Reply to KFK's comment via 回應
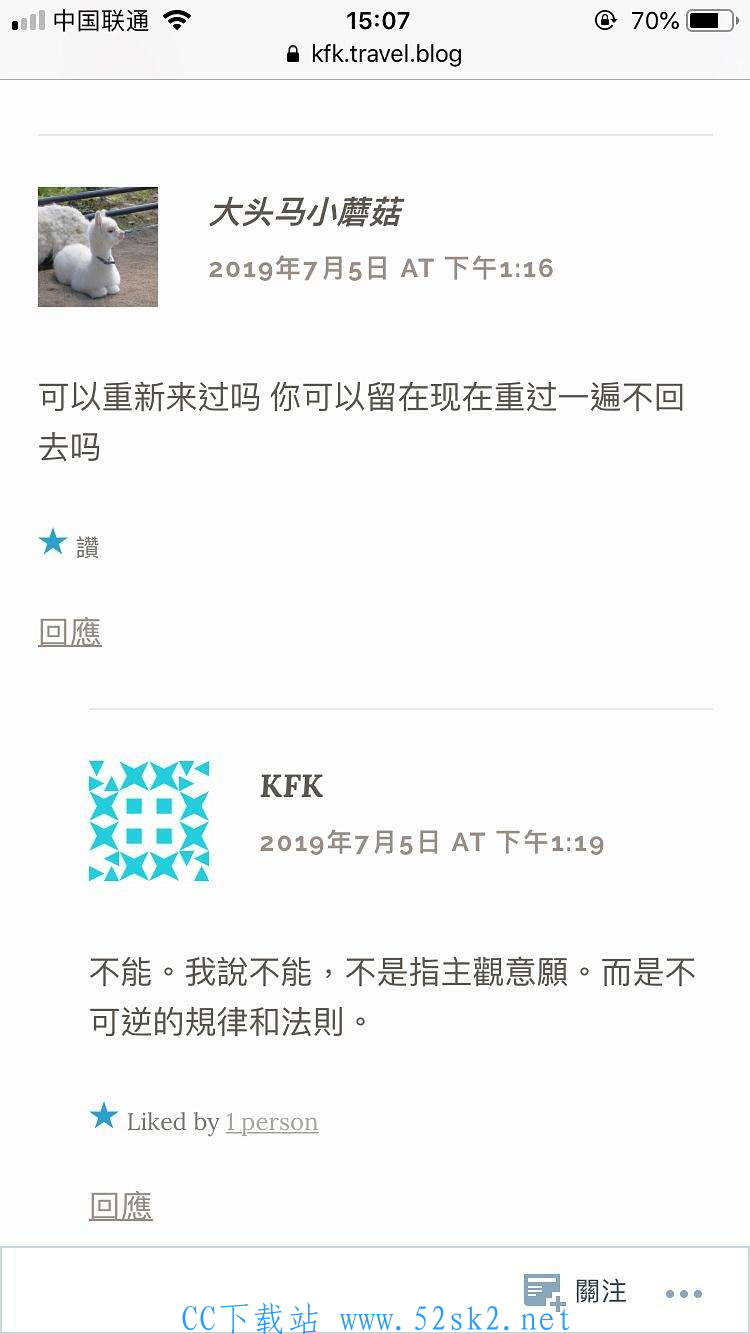 click(121, 1207)
